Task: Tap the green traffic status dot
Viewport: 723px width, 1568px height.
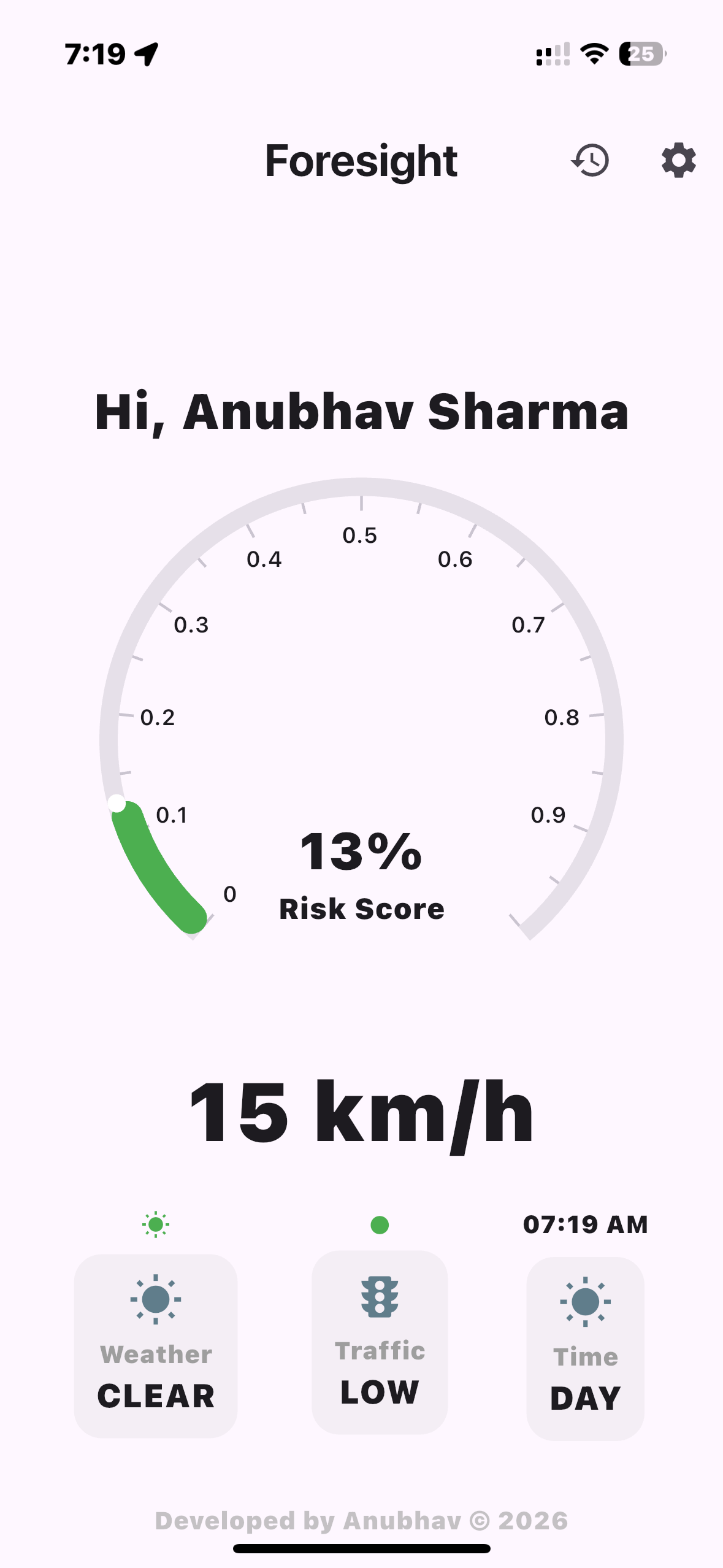Action: (x=379, y=1224)
